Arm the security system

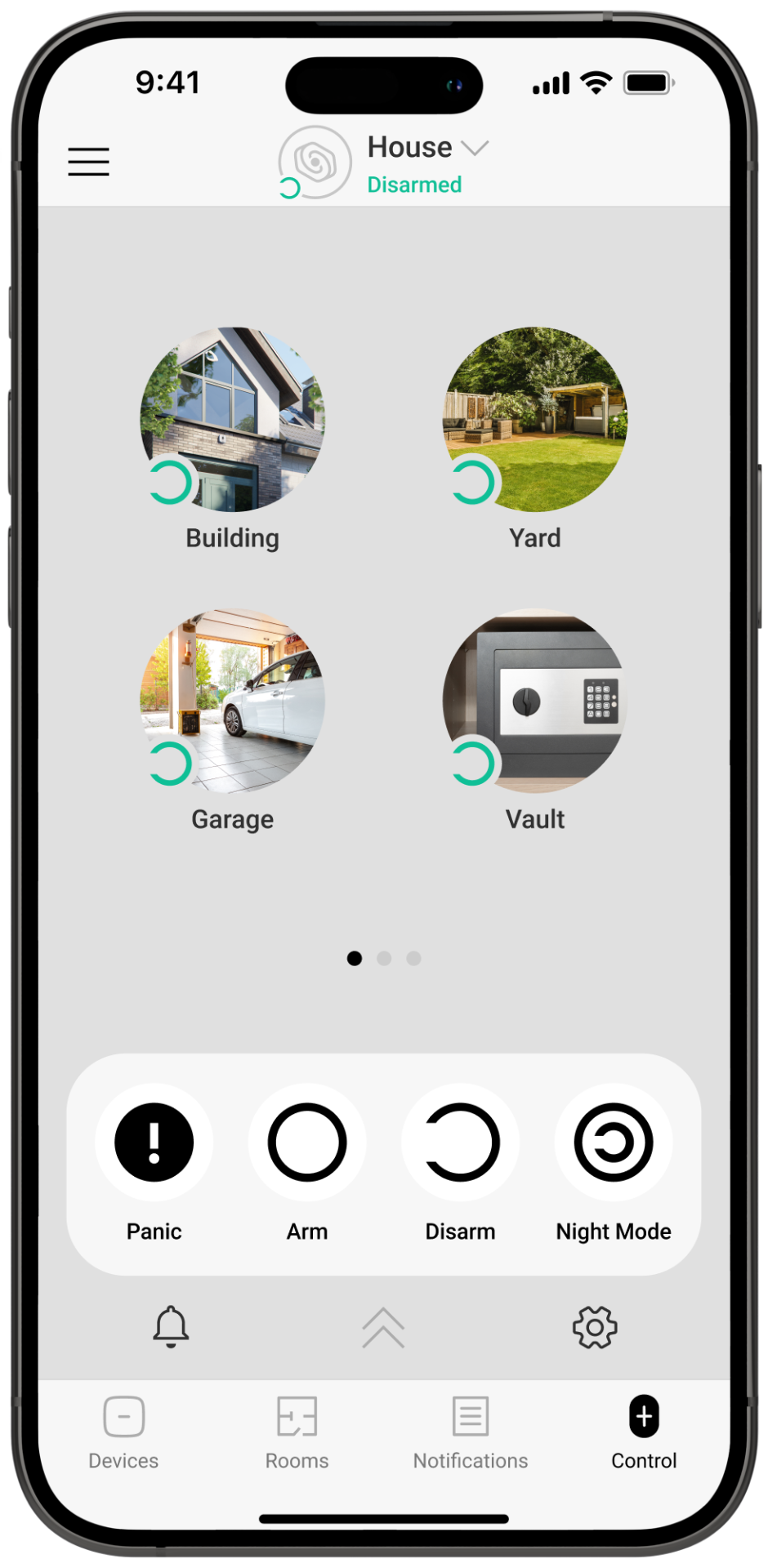(x=307, y=1142)
